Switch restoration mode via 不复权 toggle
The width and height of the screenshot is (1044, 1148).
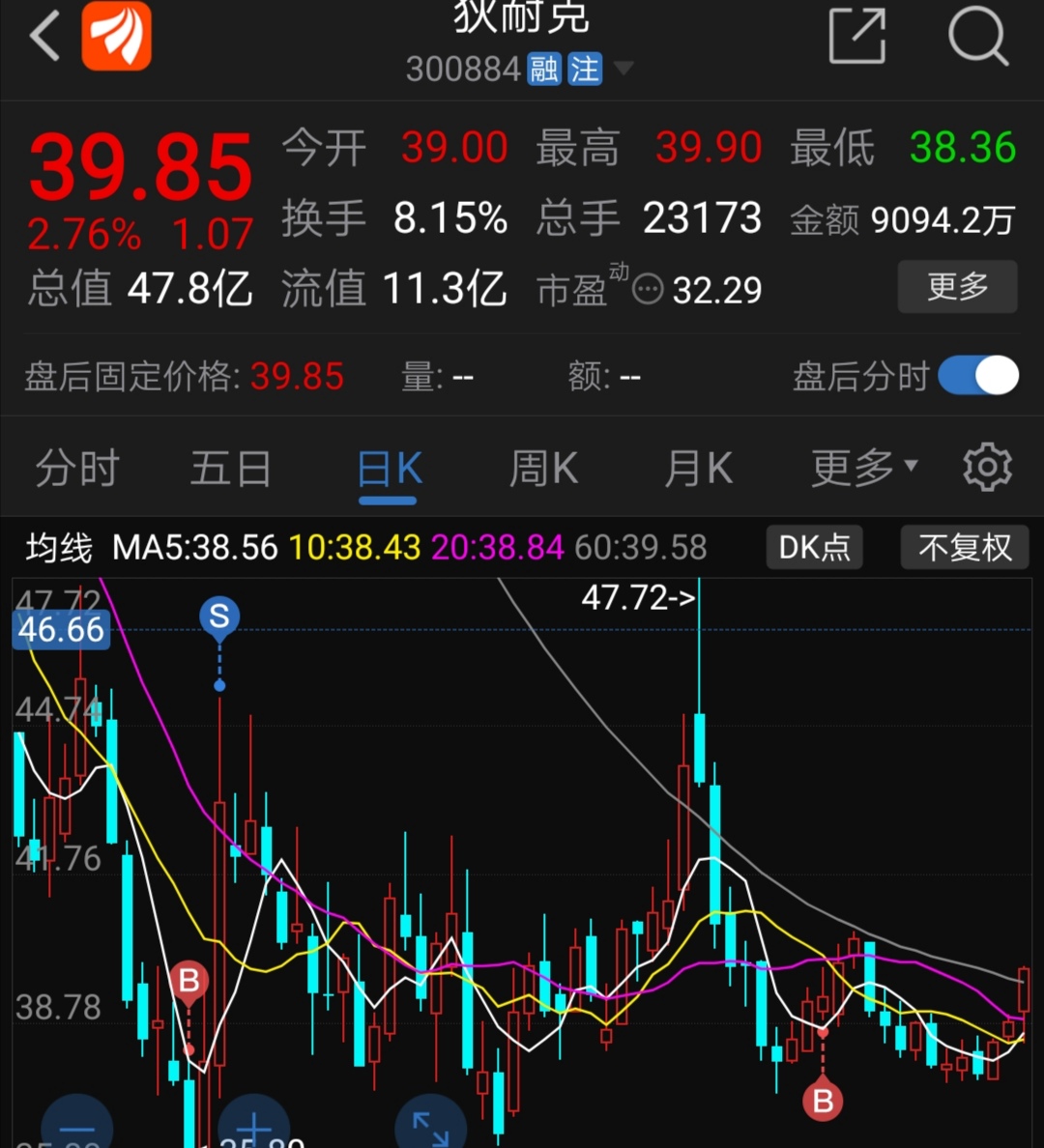click(964, 547)
